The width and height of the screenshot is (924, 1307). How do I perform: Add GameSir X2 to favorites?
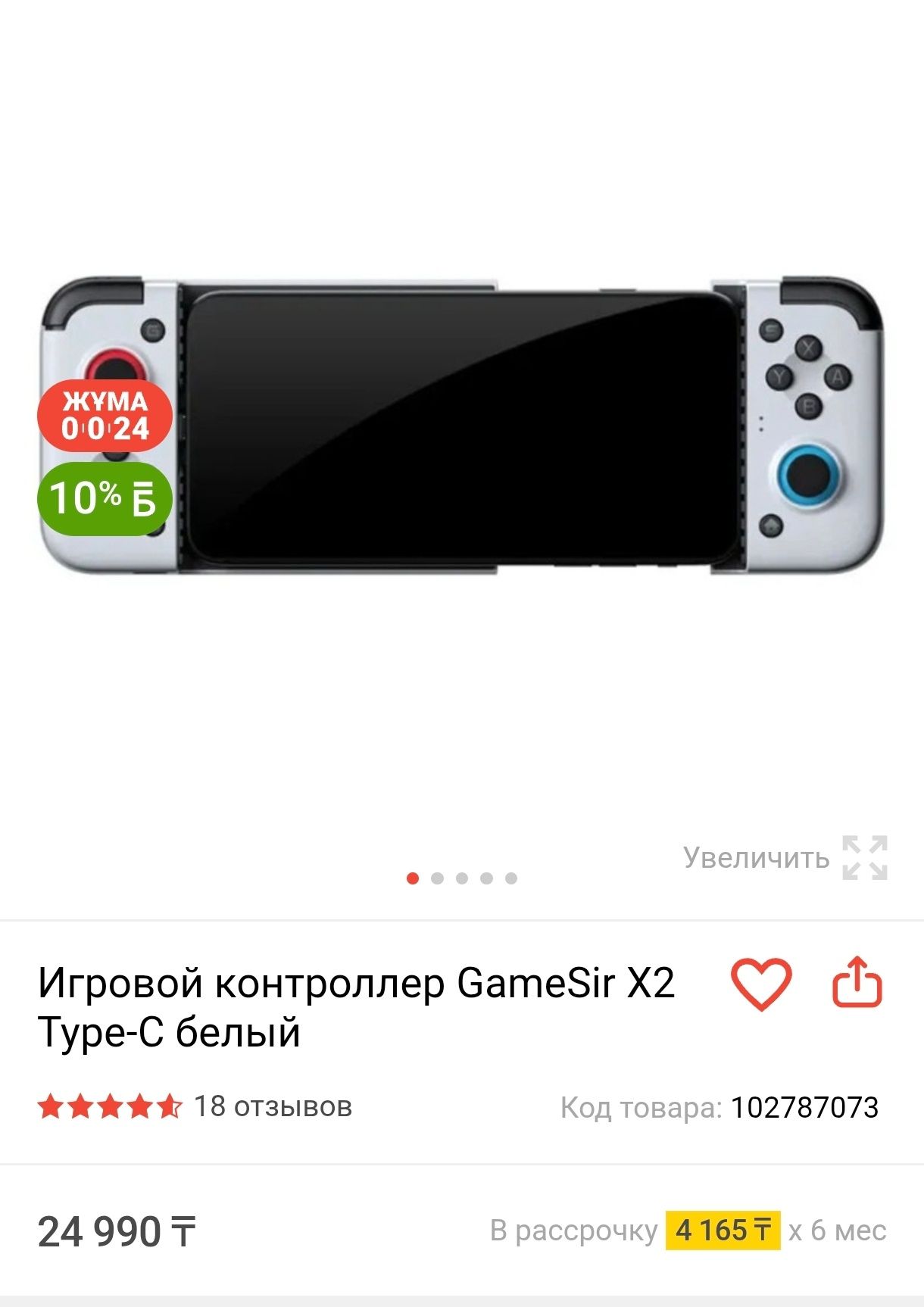[760, 984]
